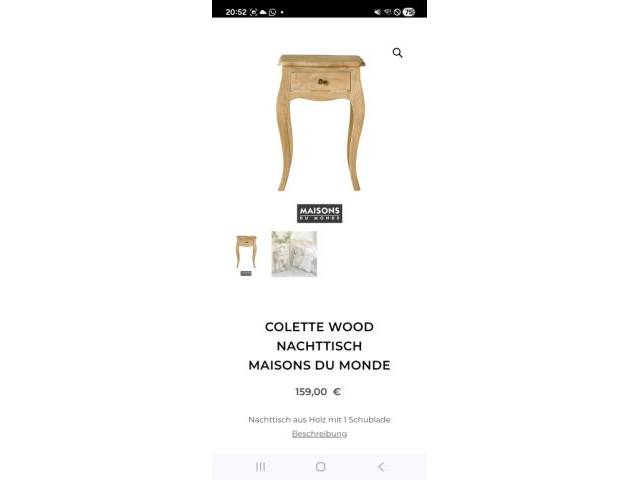
Task: Open the Beschreibung link
Action: 319,434
